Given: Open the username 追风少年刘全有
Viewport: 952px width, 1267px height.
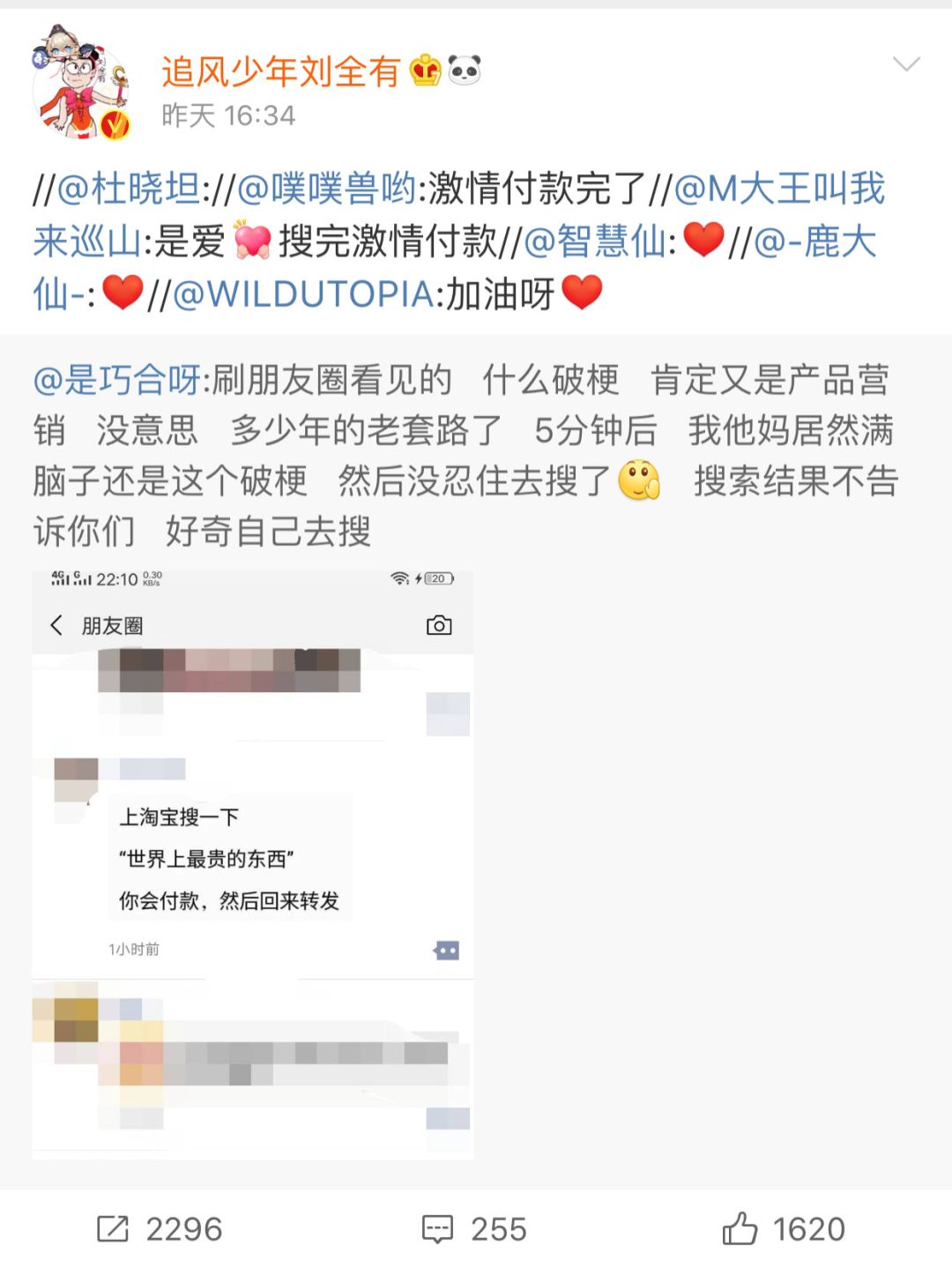Looking at the screenshot, I should [280, 71].
